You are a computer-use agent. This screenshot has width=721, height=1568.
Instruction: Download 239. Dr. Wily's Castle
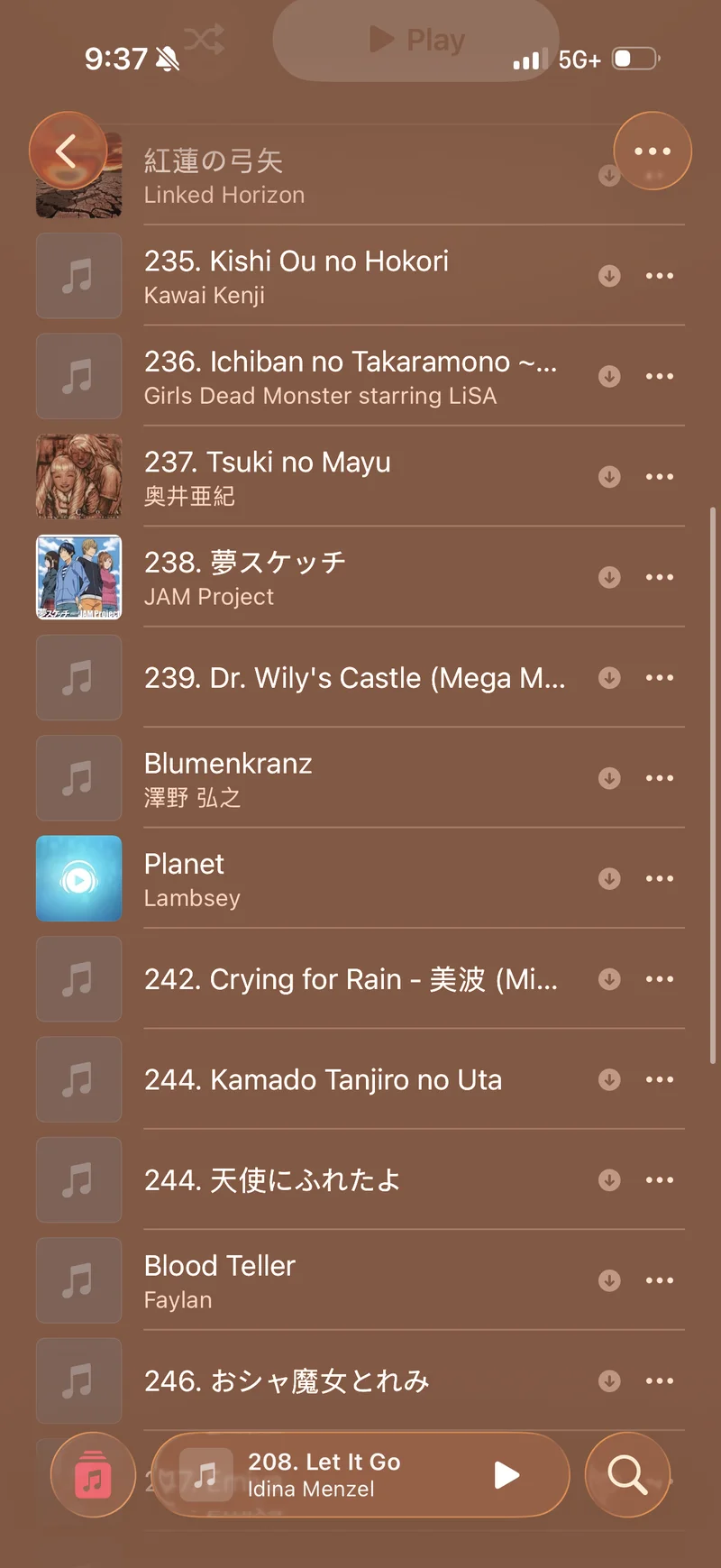point(609,677)
